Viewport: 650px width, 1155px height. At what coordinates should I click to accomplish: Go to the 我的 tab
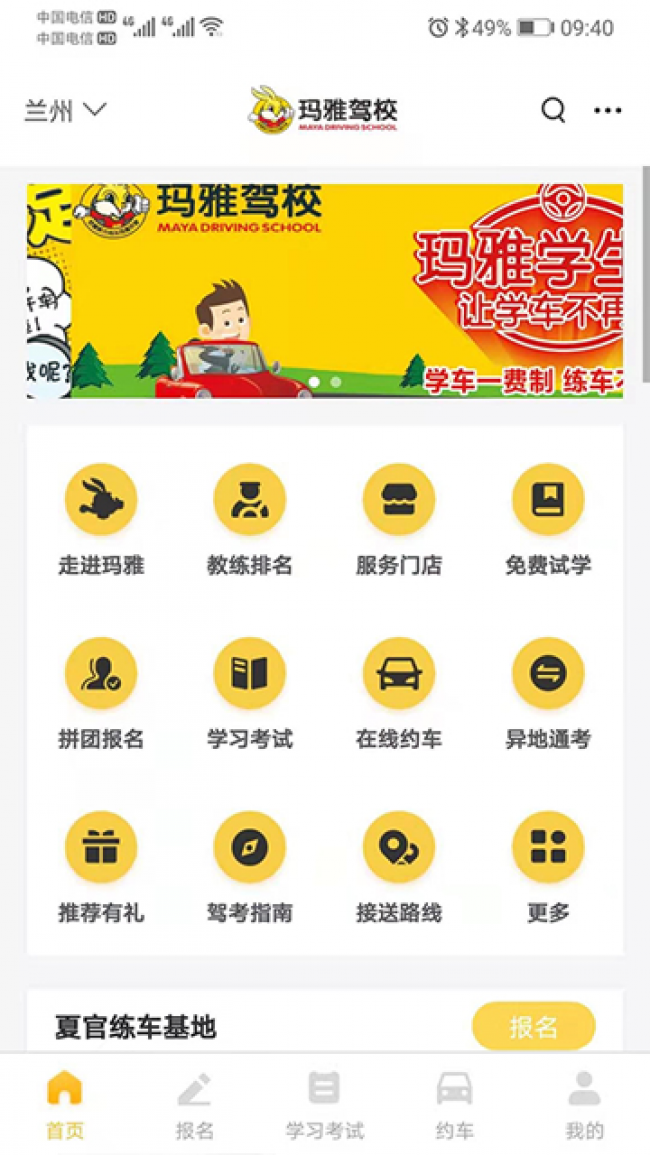(585, 1103)
